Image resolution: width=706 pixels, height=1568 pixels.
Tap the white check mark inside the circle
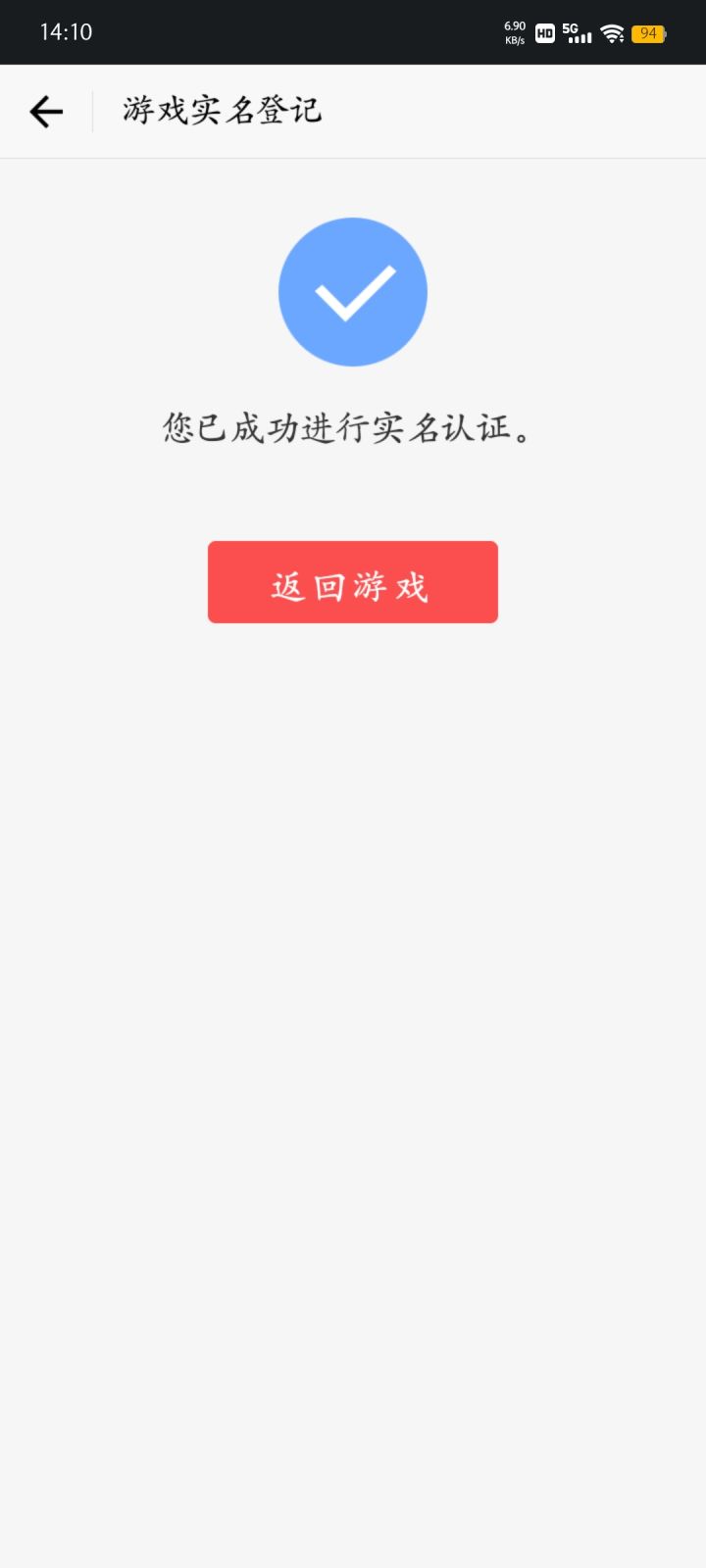tap(353, 294)
